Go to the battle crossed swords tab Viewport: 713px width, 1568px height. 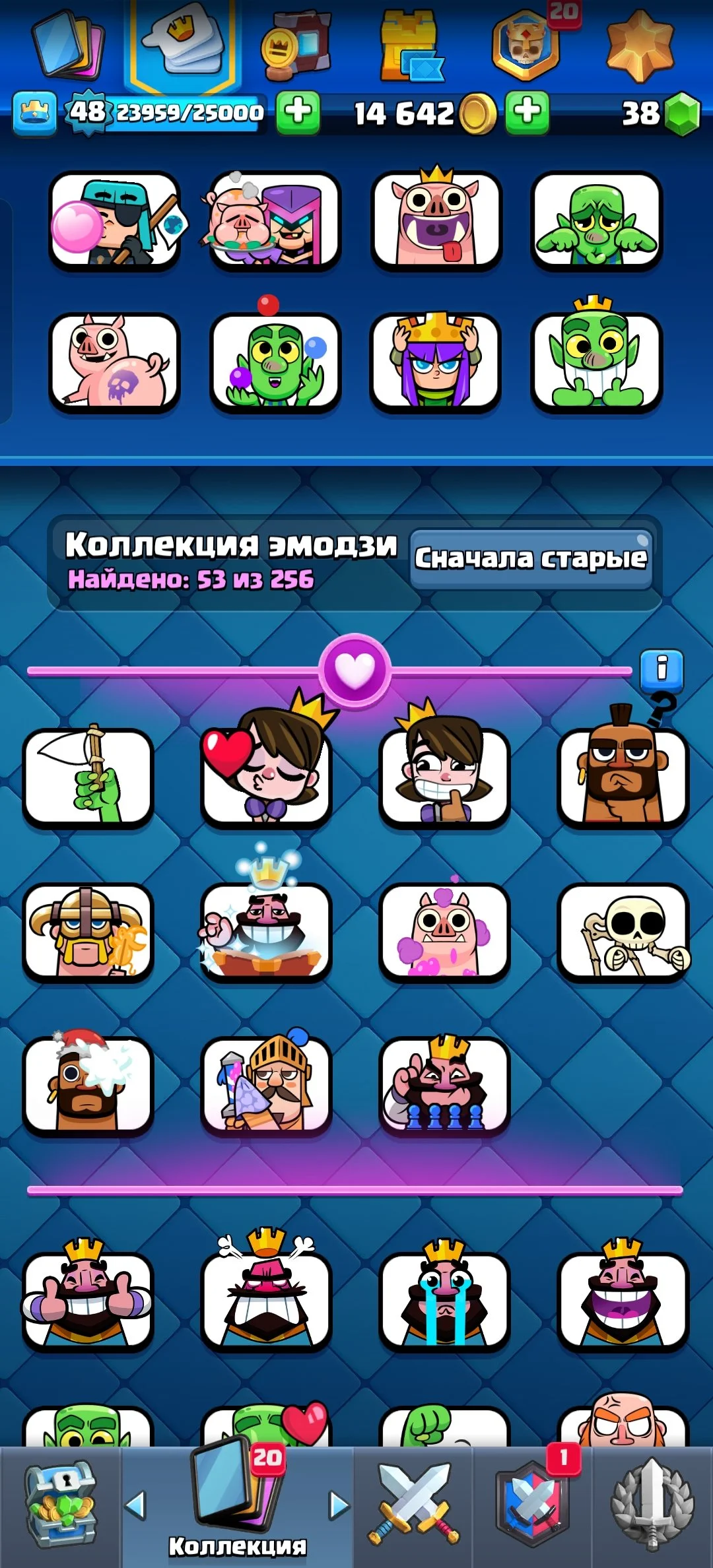pos(413,1506)
